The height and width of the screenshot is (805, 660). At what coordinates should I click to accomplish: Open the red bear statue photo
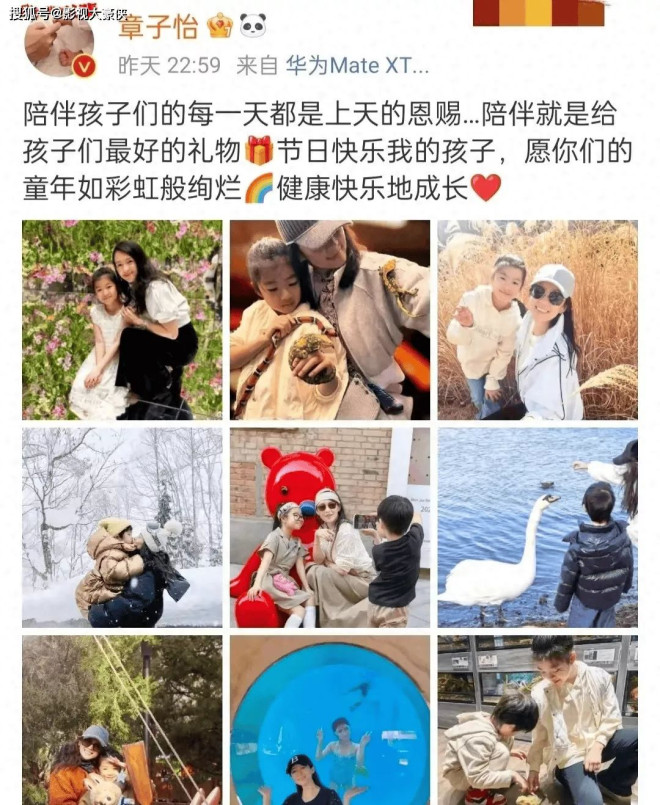click(330, 527)
